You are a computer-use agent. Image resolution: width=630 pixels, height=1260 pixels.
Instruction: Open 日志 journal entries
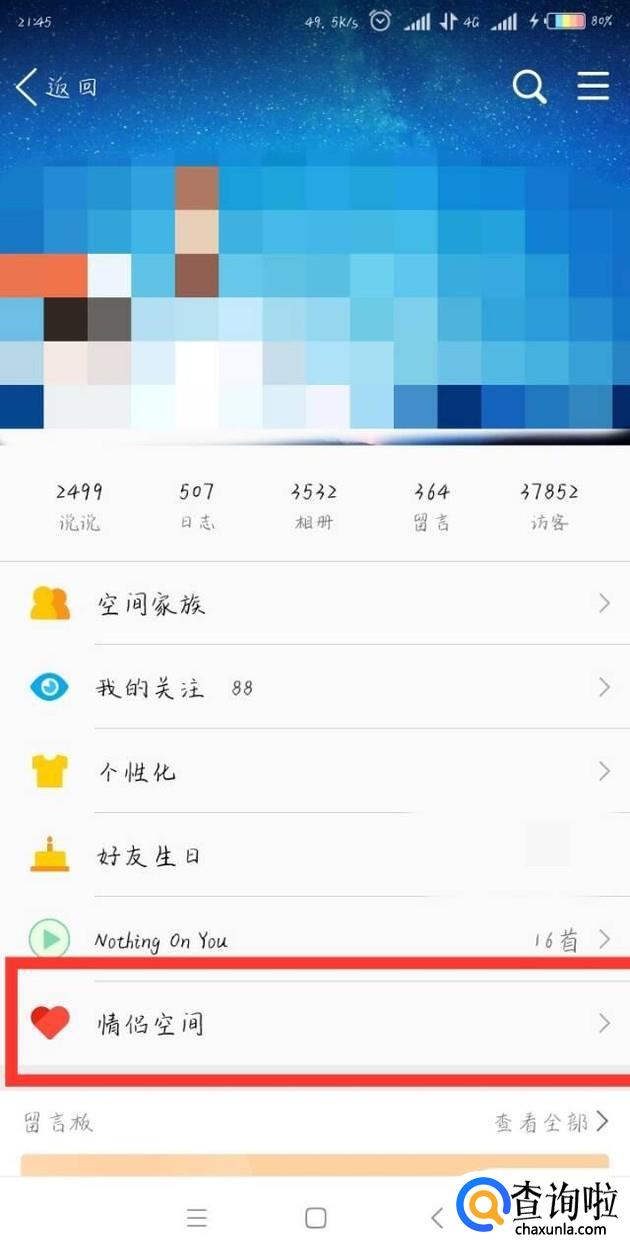pos(197,505)
